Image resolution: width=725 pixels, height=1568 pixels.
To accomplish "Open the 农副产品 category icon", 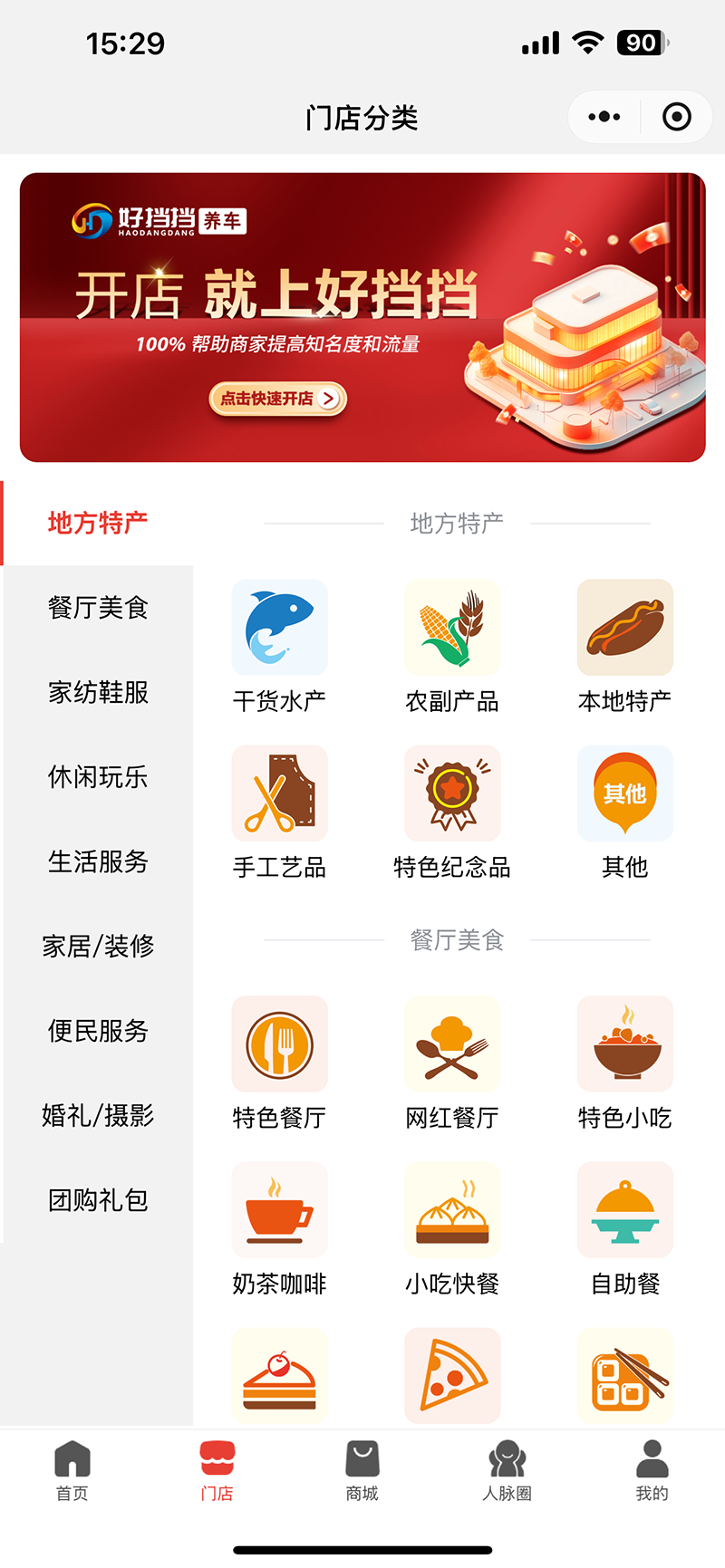I will click(x=452, y=627).
